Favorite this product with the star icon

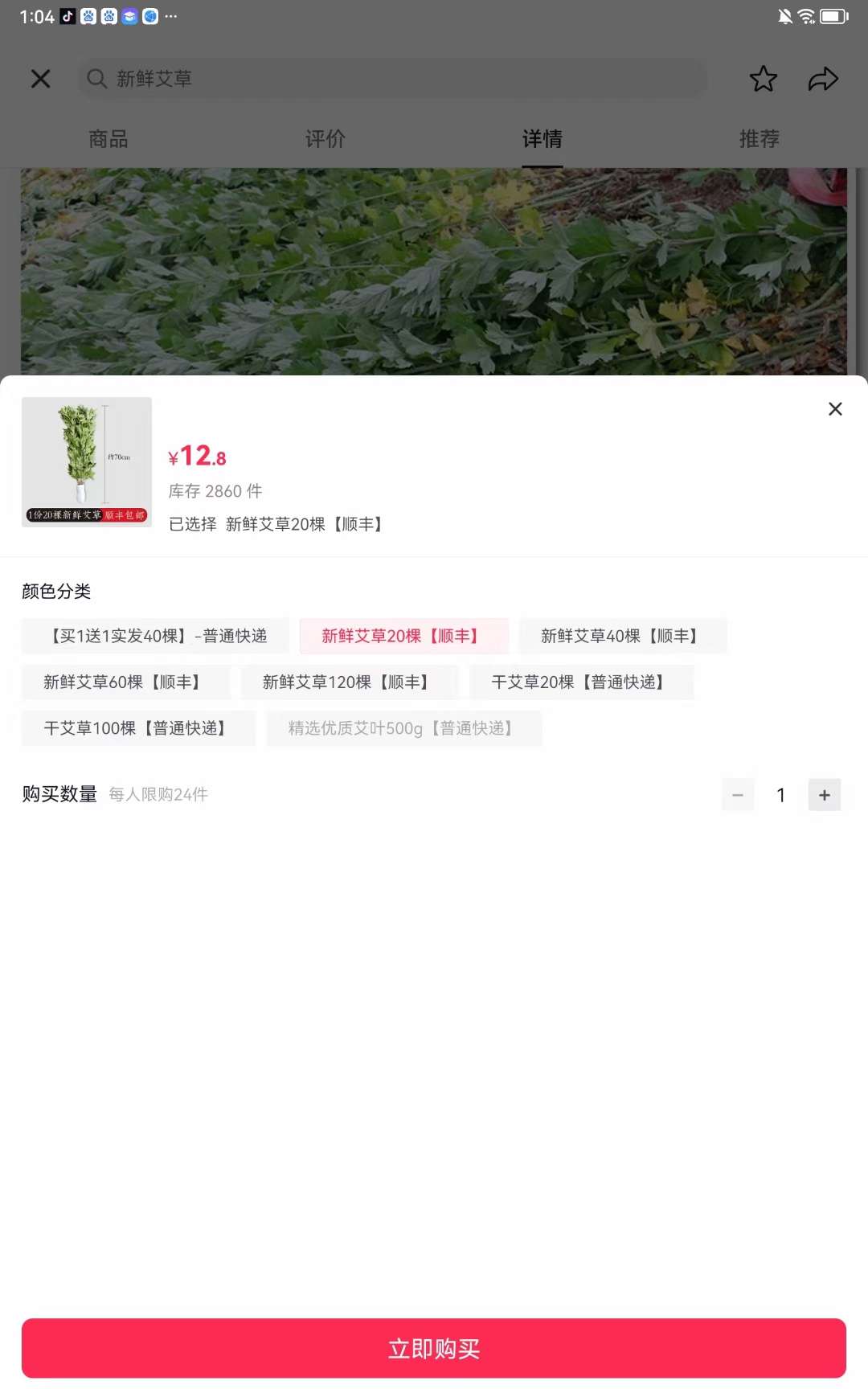(763, 79)
